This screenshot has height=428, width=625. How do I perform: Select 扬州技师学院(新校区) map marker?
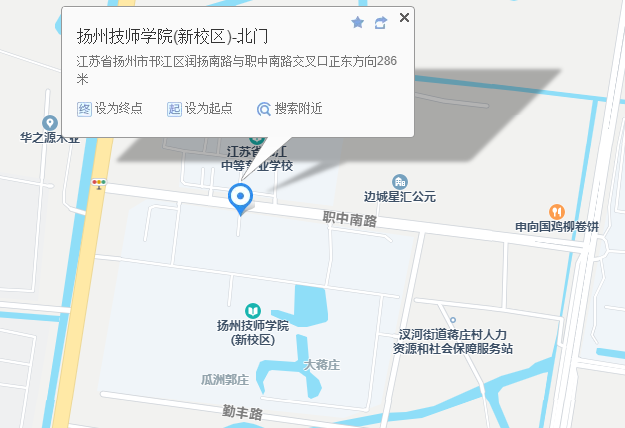click(253, 310)
